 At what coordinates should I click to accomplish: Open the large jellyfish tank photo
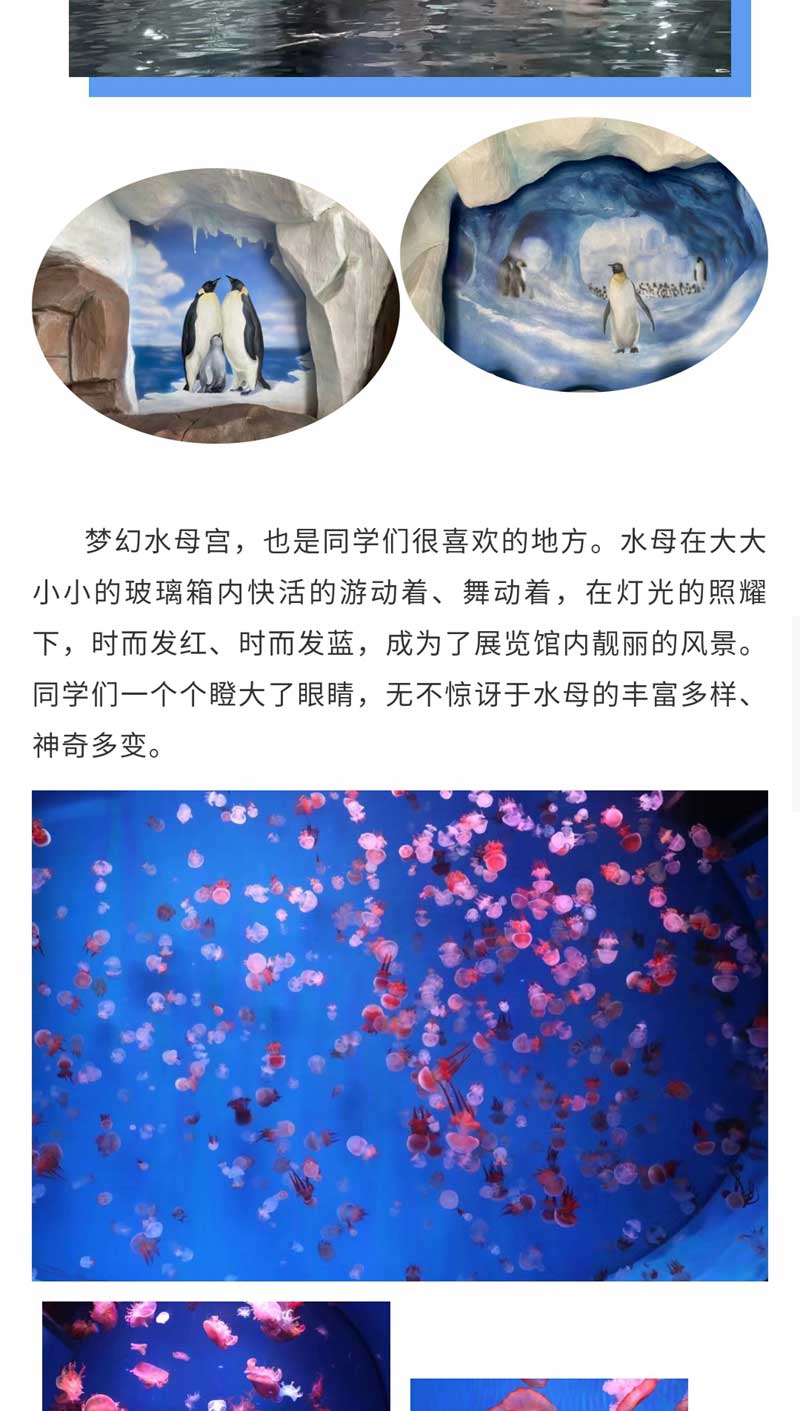[x=400, y=1035]
